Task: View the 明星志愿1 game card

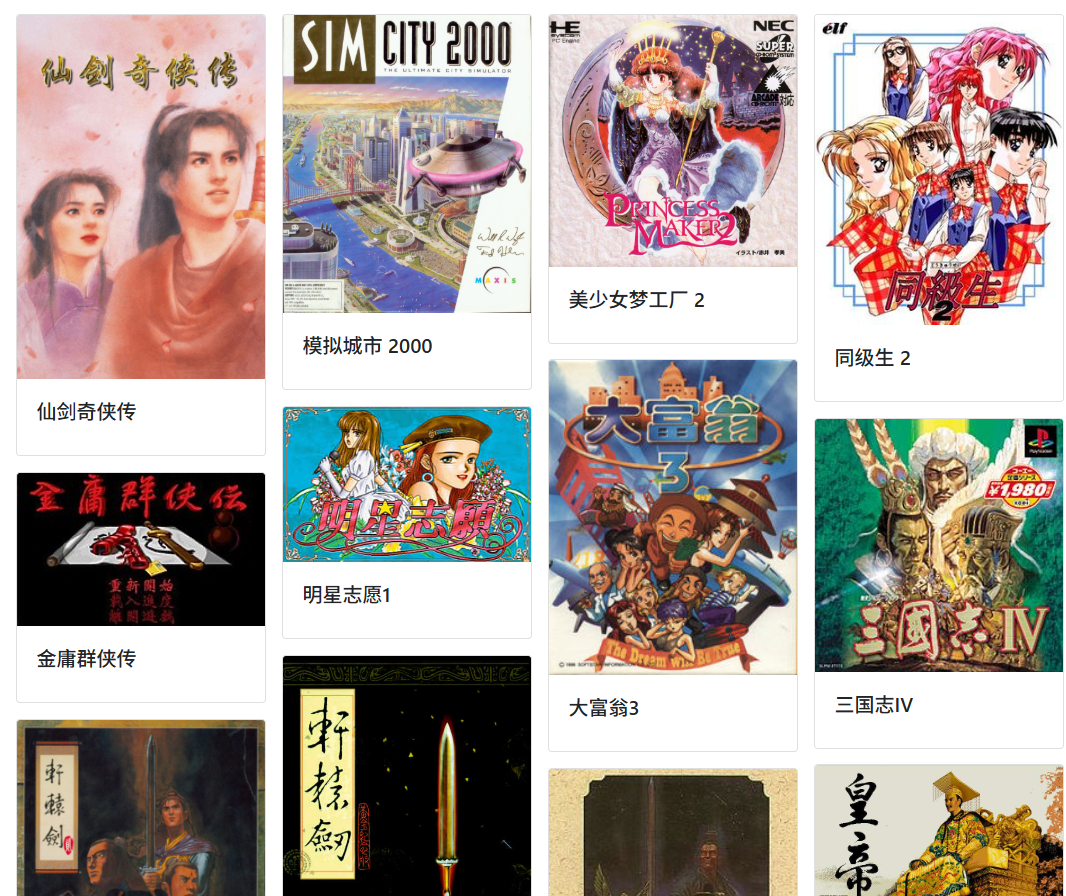Action: pyautogui.click(x=407, y=521)
